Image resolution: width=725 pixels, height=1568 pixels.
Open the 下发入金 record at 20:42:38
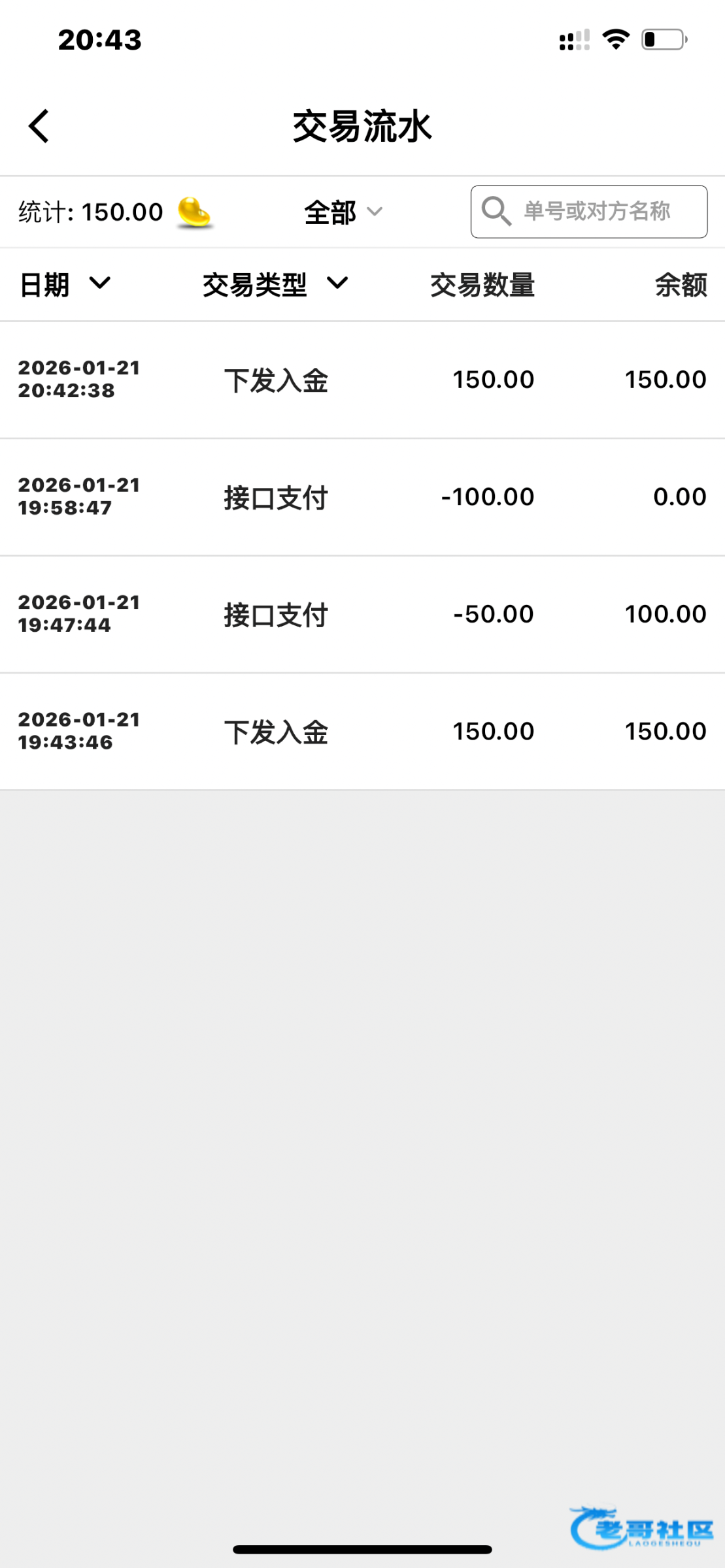coord(362,380)
